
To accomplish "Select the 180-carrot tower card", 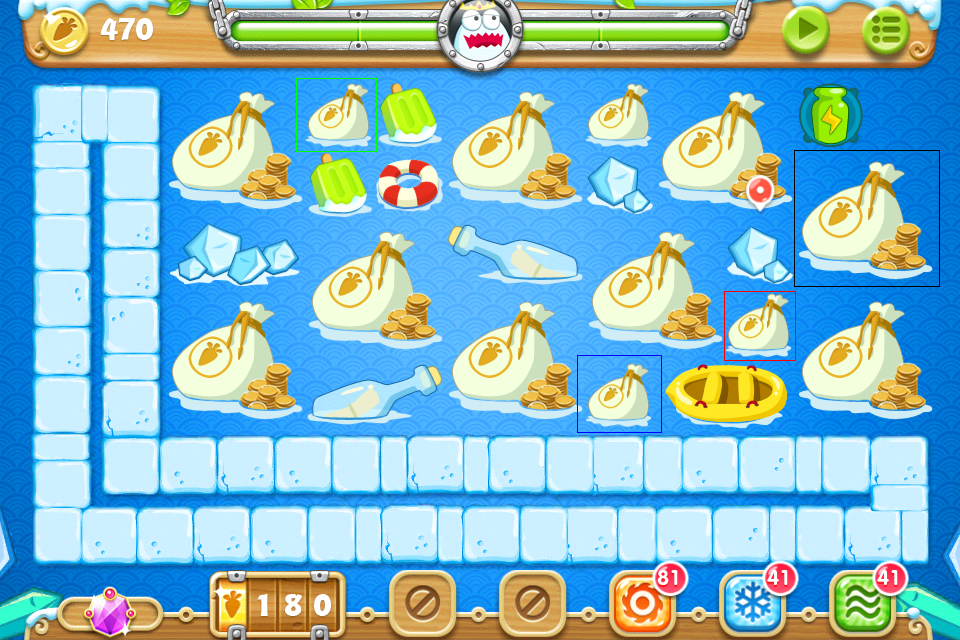I will pyautogui.click(x=277, y=604).
